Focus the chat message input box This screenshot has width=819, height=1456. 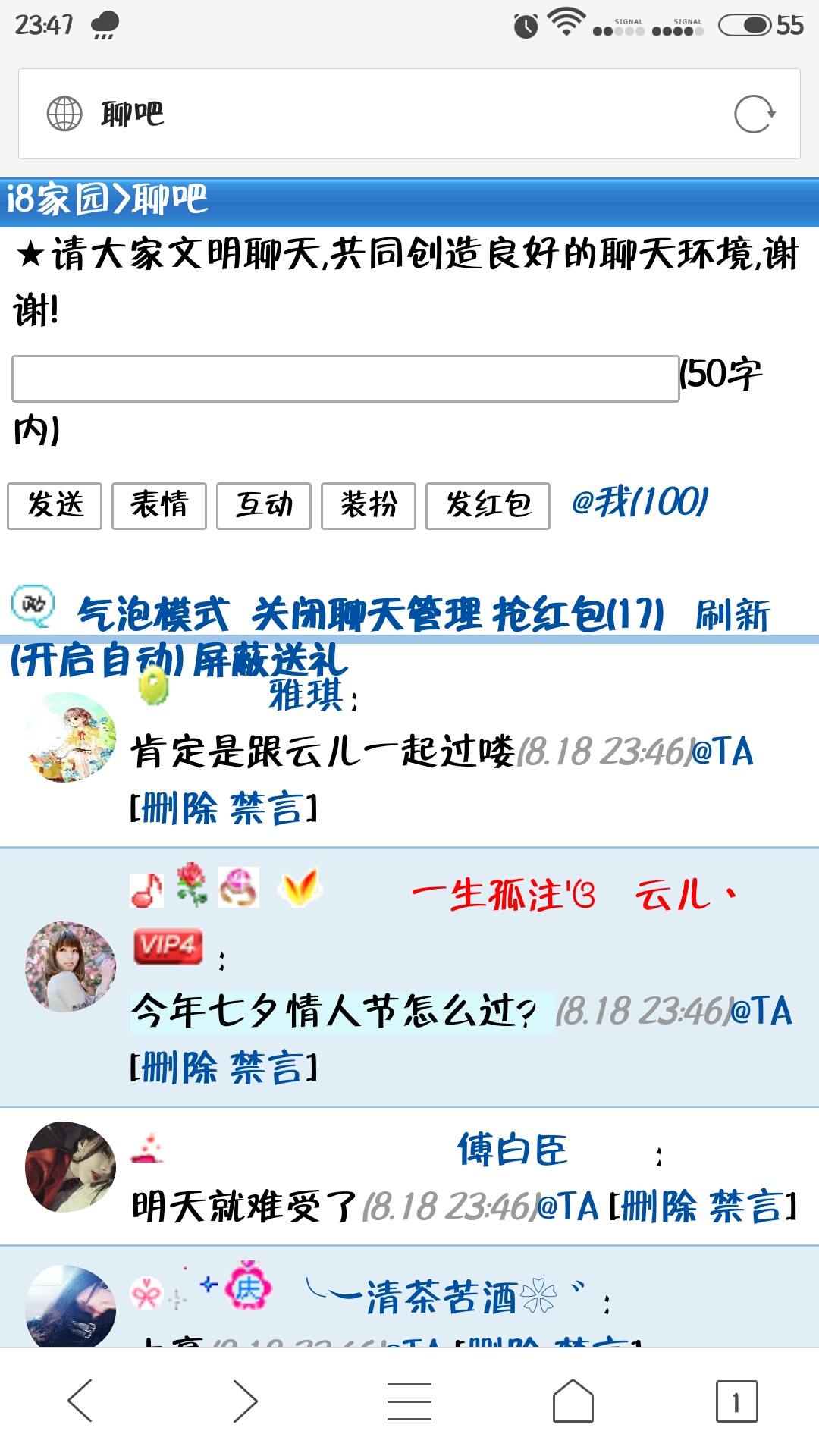(345, 378)
